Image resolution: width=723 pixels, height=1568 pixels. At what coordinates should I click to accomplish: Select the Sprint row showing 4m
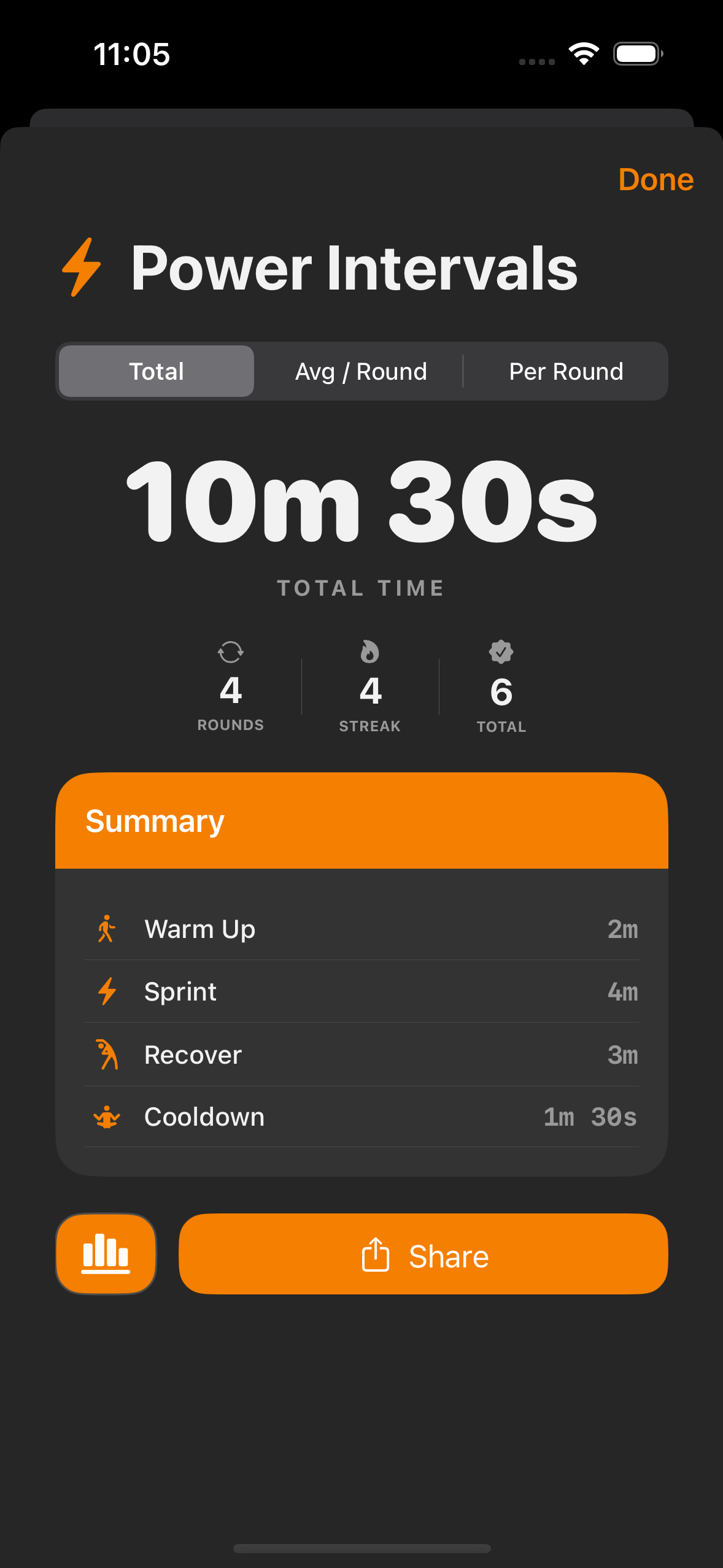pos(361,991)
